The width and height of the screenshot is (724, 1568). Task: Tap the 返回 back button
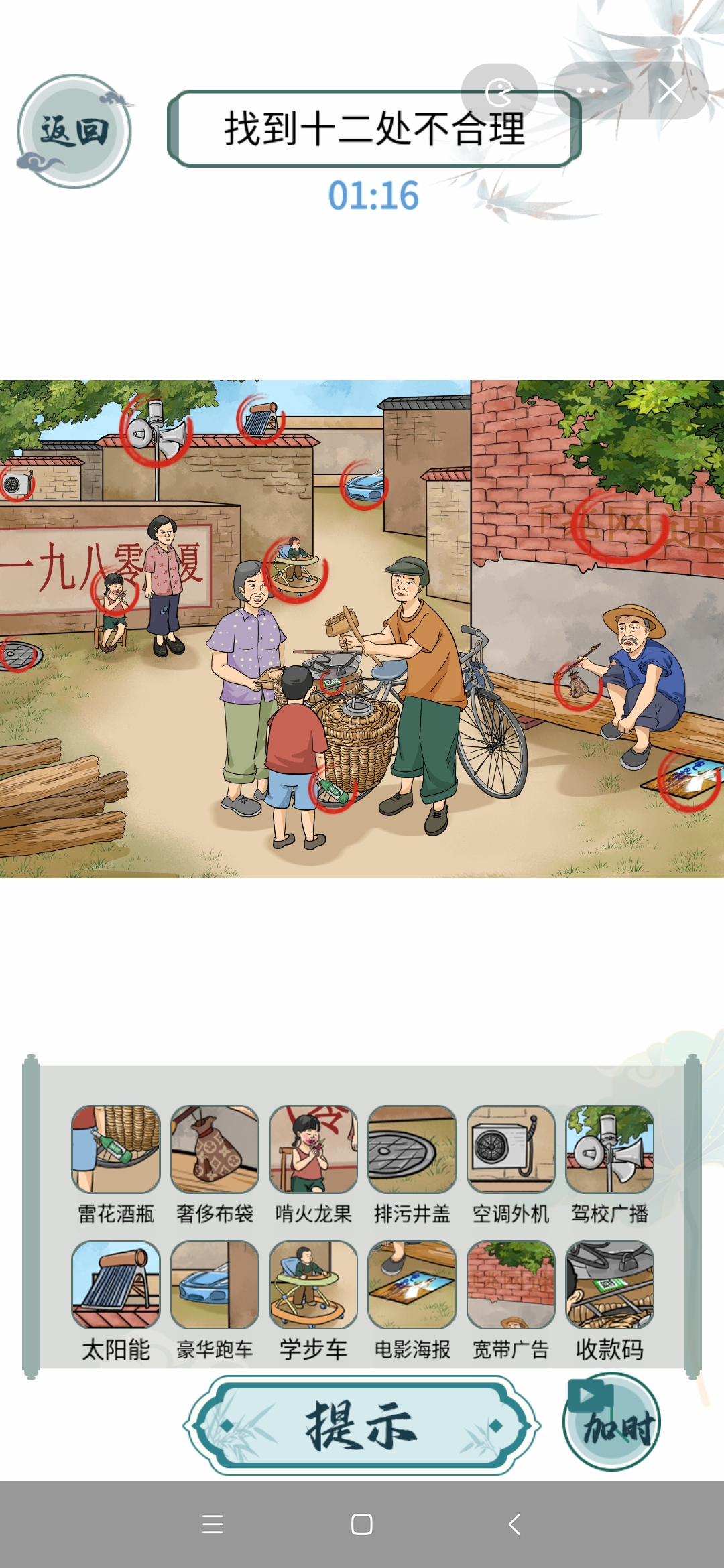tap(74, 131)
